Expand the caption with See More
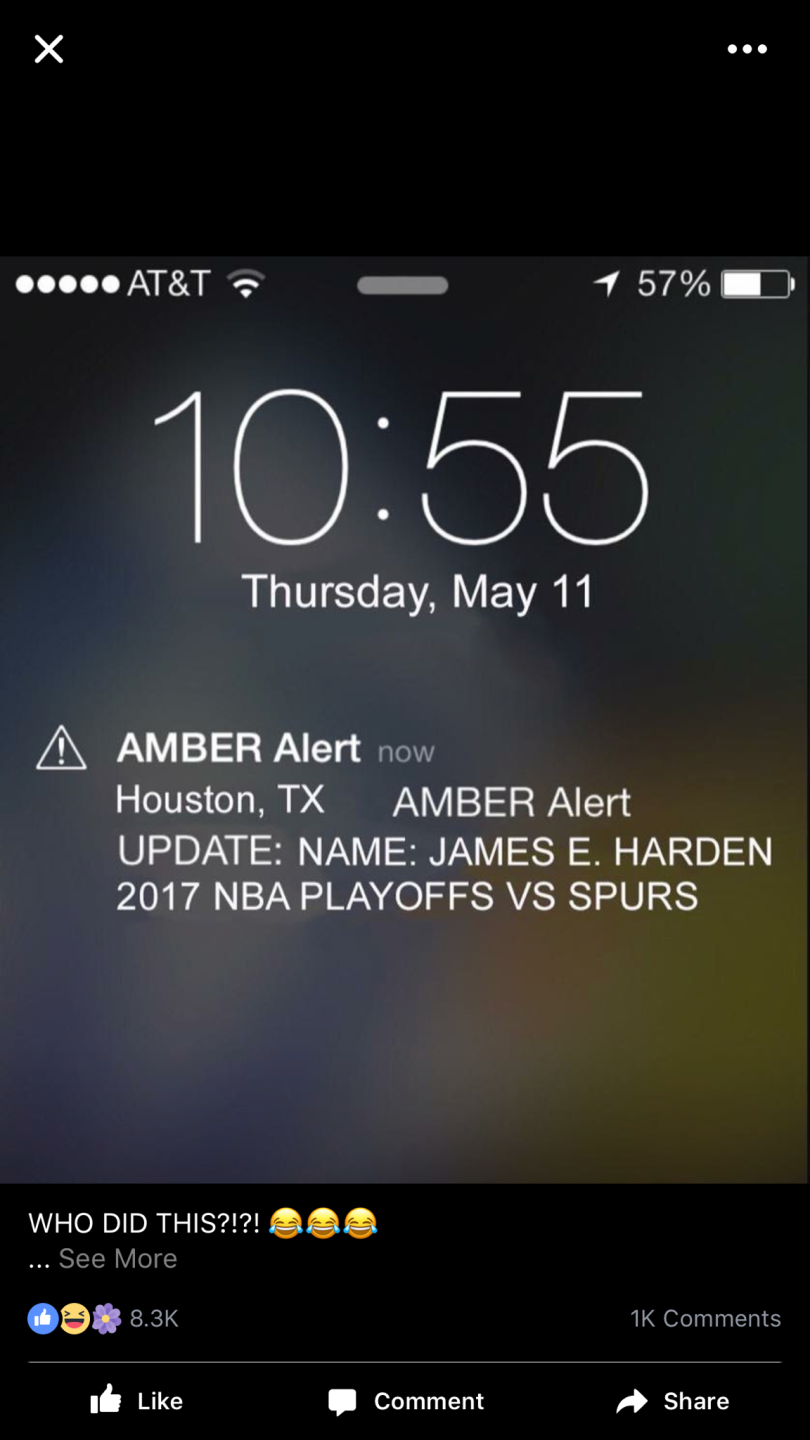The width and height of the screenshot is (810, 1440). pos(117,1258)
